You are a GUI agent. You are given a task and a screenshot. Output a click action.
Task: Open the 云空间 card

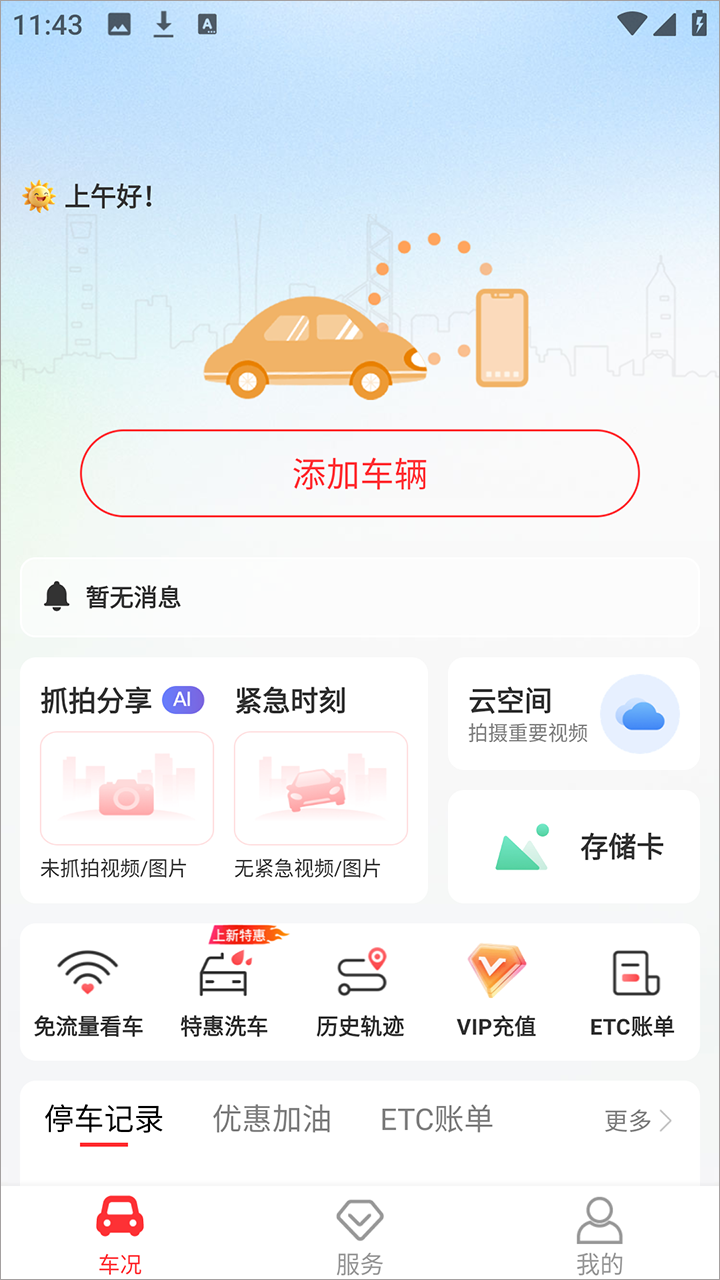click(573, 714)
